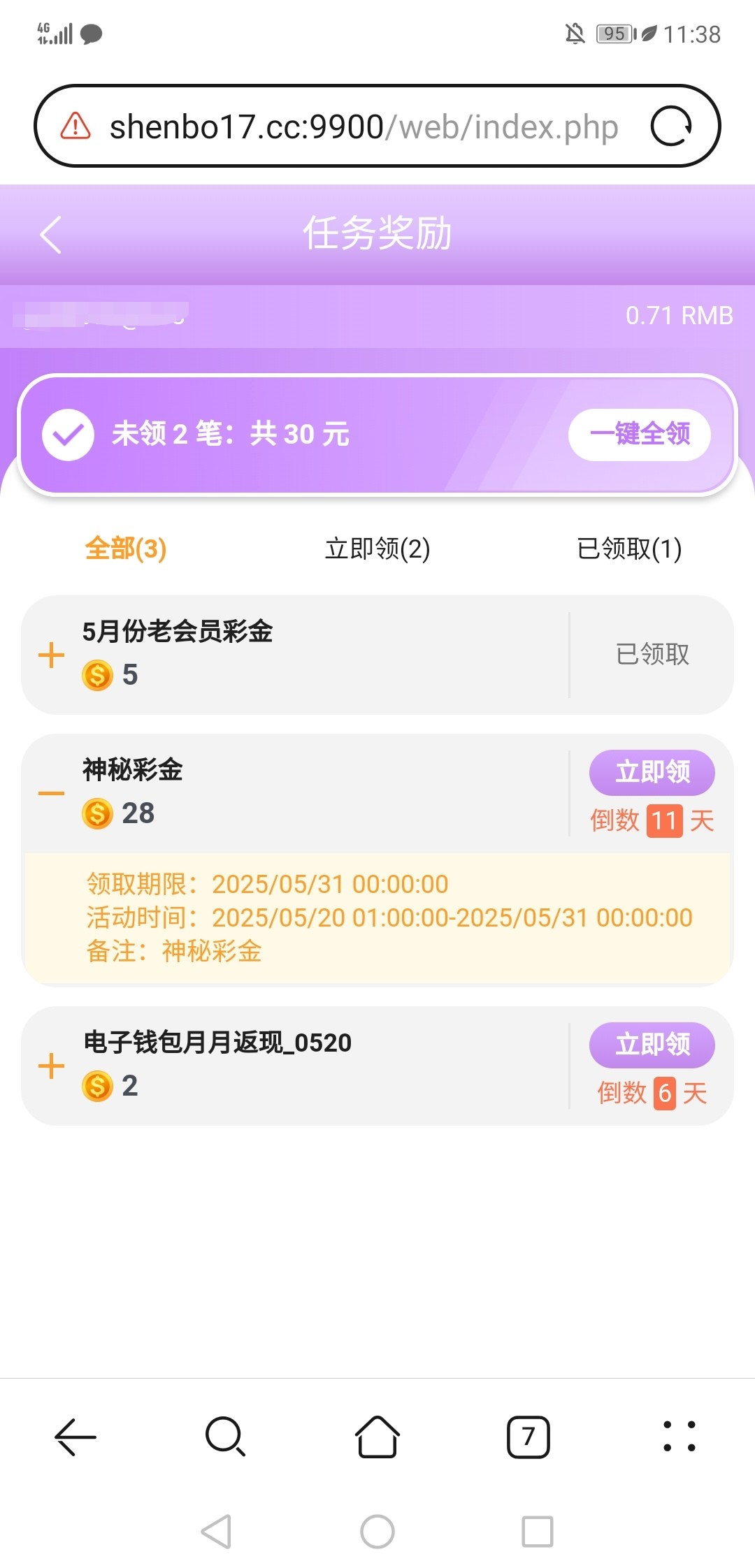Switch to the 立即领(2) tab
Image resolution: width=755 pixels, height=1568 pixels.
coord(377,549)
